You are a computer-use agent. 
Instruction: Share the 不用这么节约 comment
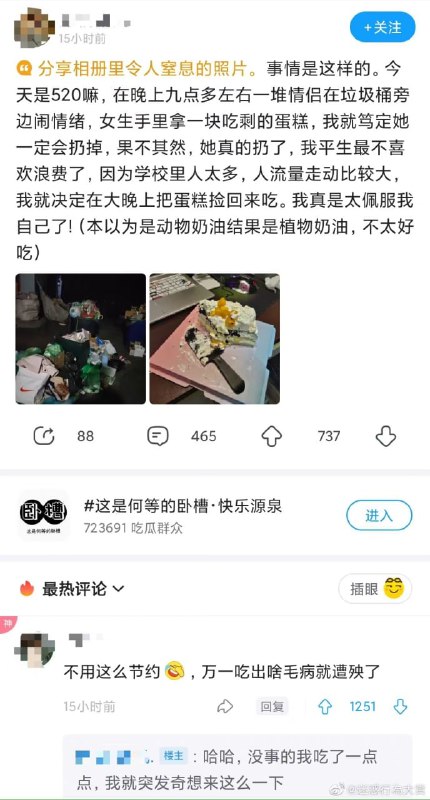(225, 706)
